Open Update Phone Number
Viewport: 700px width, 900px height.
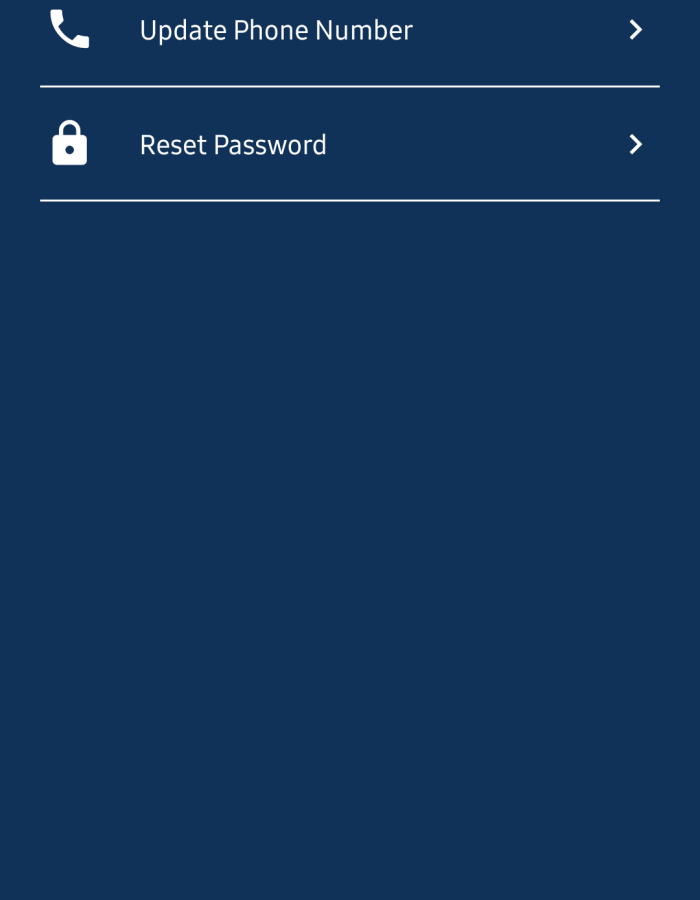276,31
